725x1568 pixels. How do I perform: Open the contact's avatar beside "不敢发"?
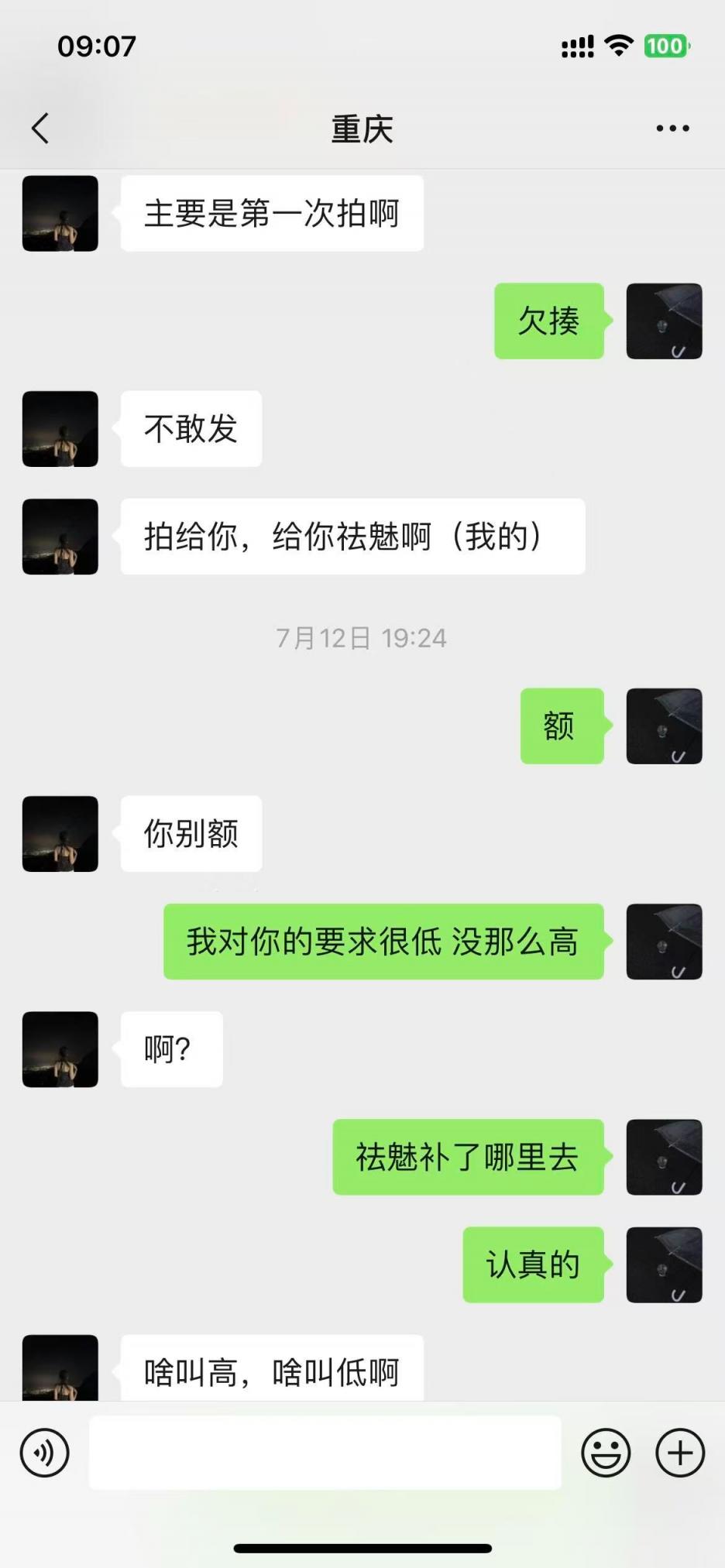(60, 429)
